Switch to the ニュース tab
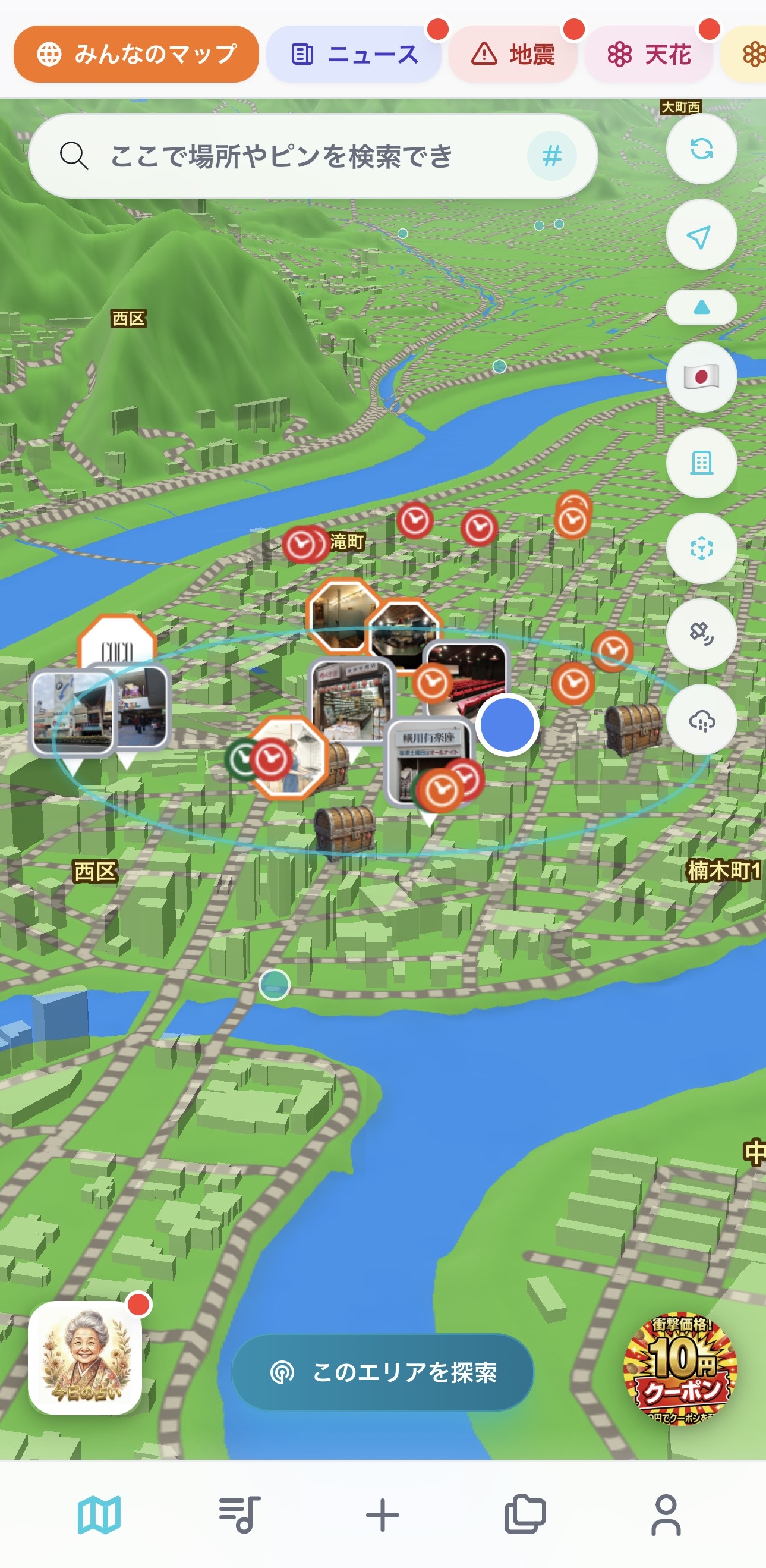This screenshot has width=766, height=1568. pyautogui.click(x=354, y=54)
